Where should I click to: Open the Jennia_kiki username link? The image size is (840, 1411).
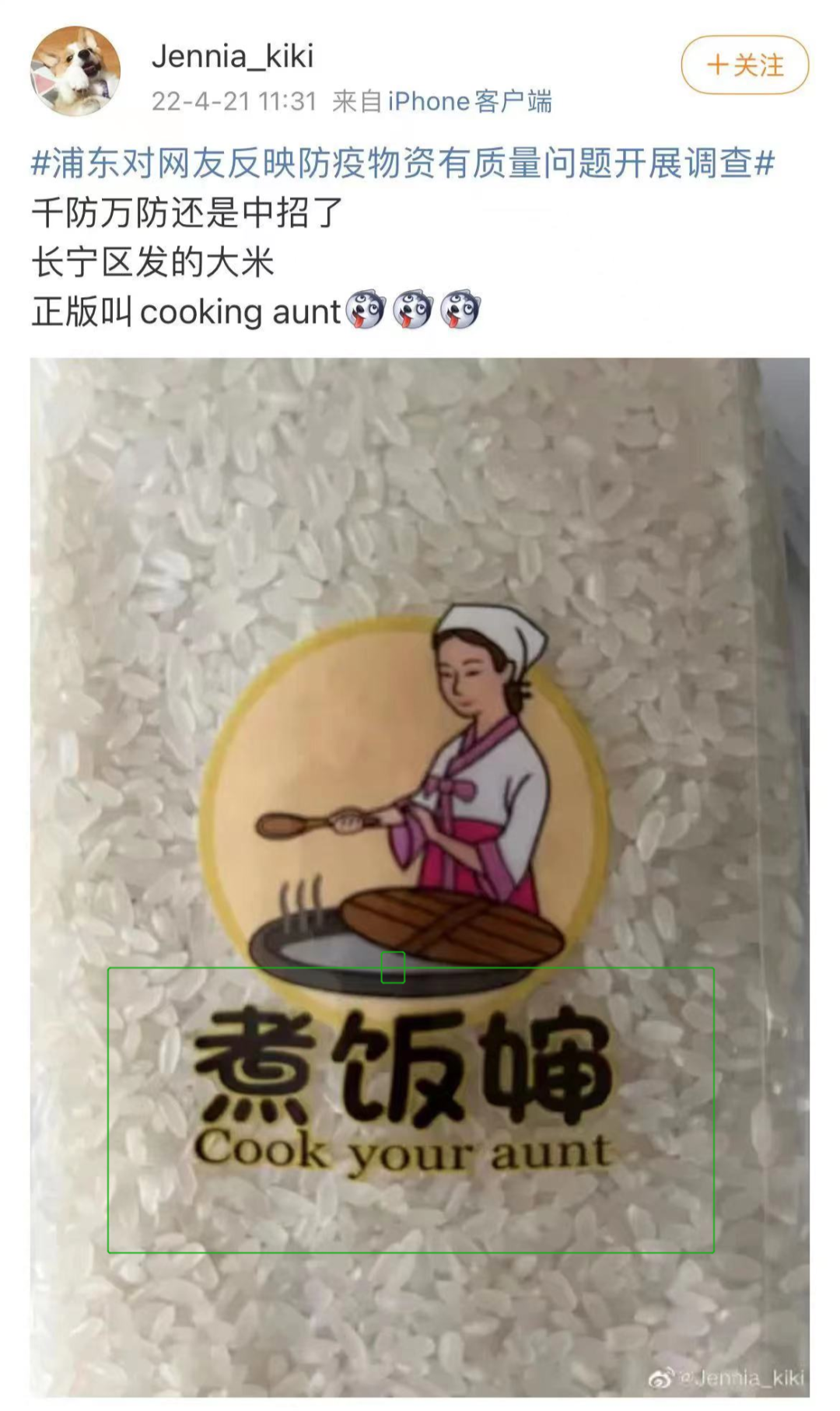click(232, 56)
